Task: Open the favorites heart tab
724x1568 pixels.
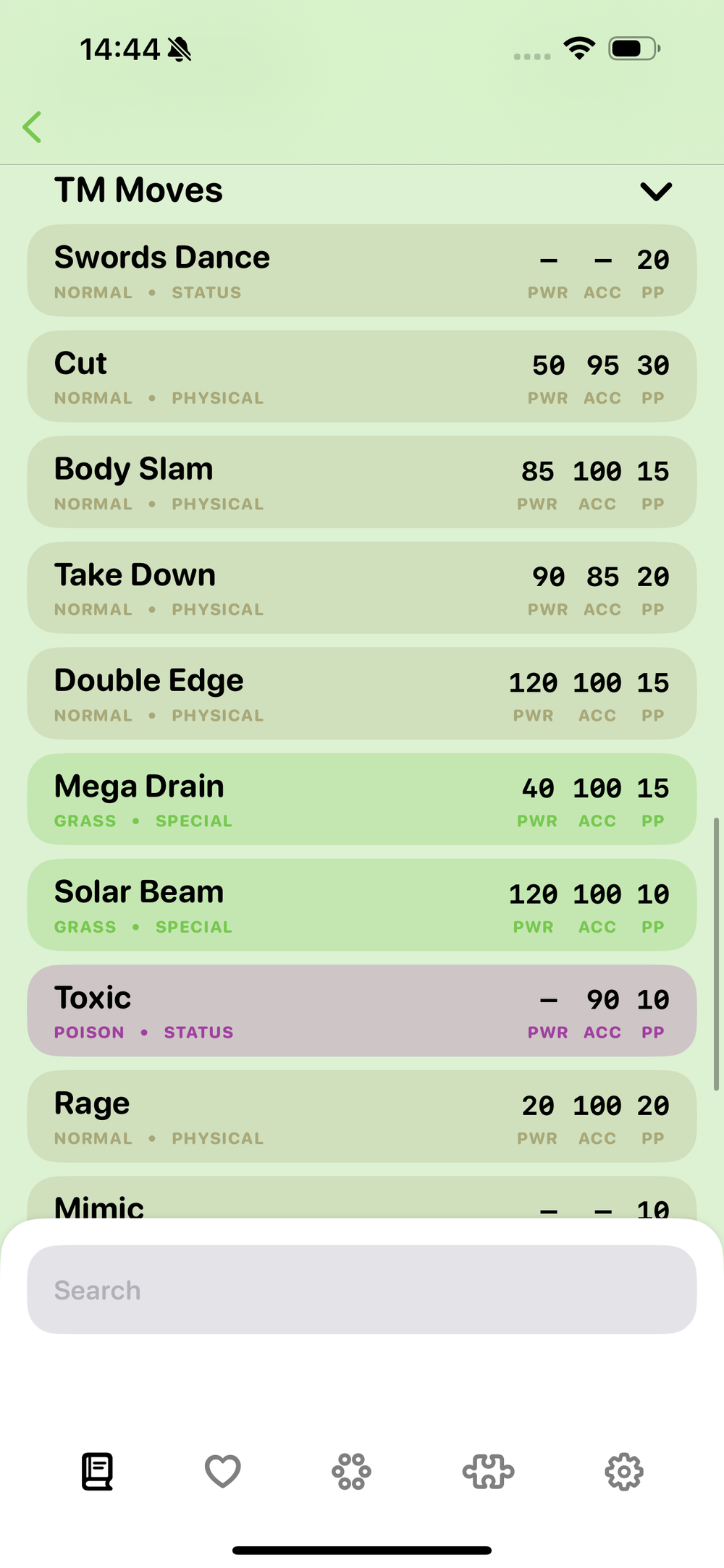Action: click(x=222, y=1471)
